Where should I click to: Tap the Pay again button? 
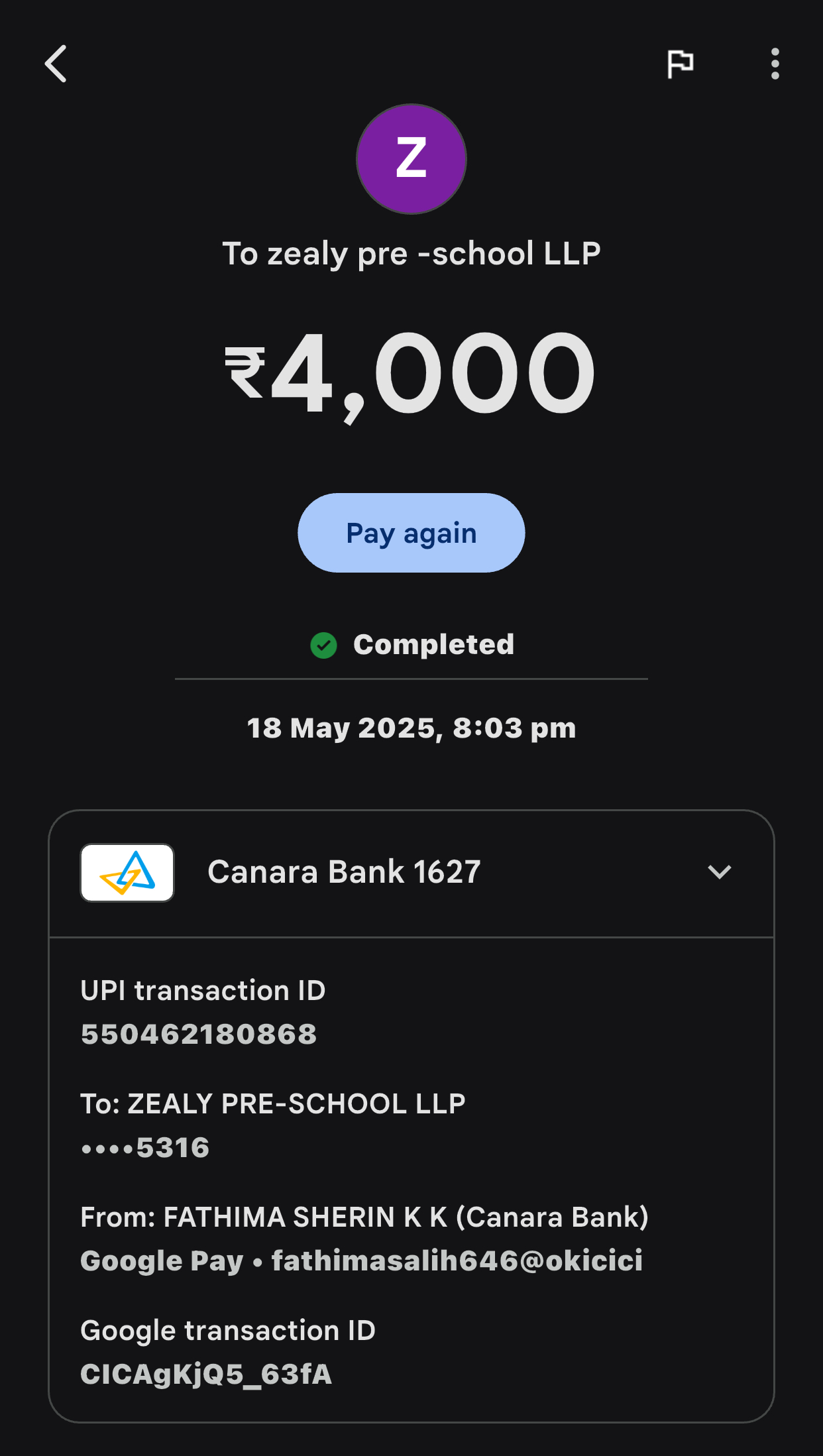[411, 533]
